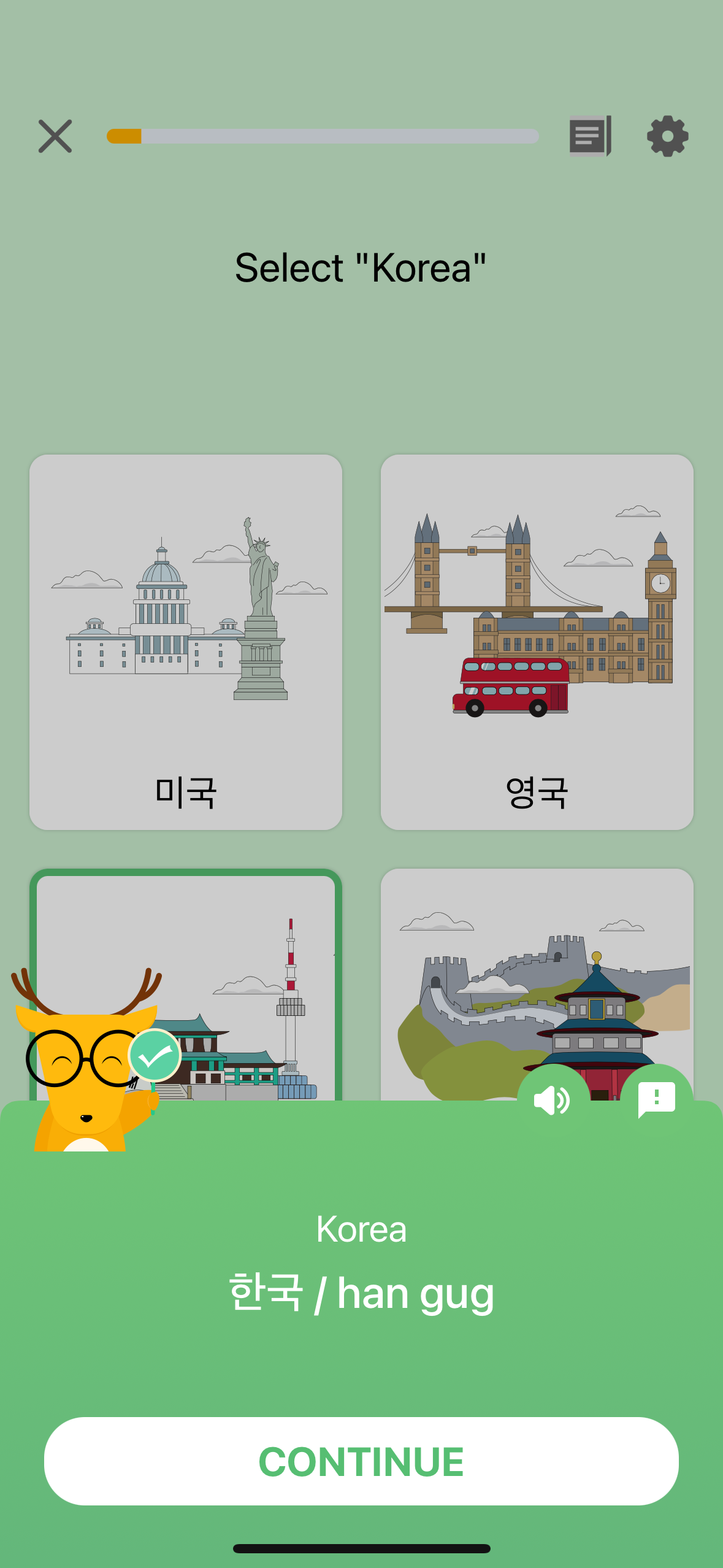Open the settings gear
The width and height of the screenshot is (723, 1568).
[667, 136]
